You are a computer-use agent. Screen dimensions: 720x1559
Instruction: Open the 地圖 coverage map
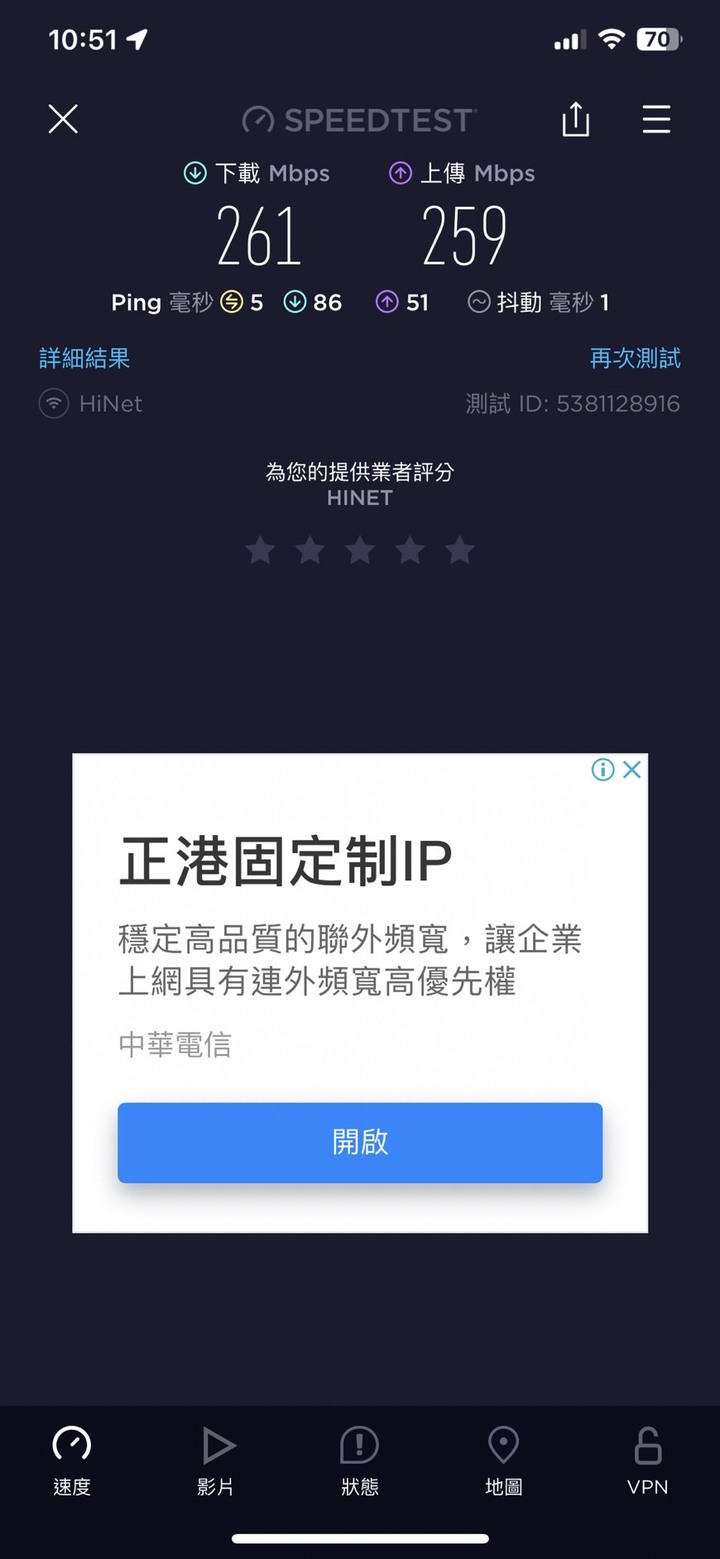point(503,1445)
